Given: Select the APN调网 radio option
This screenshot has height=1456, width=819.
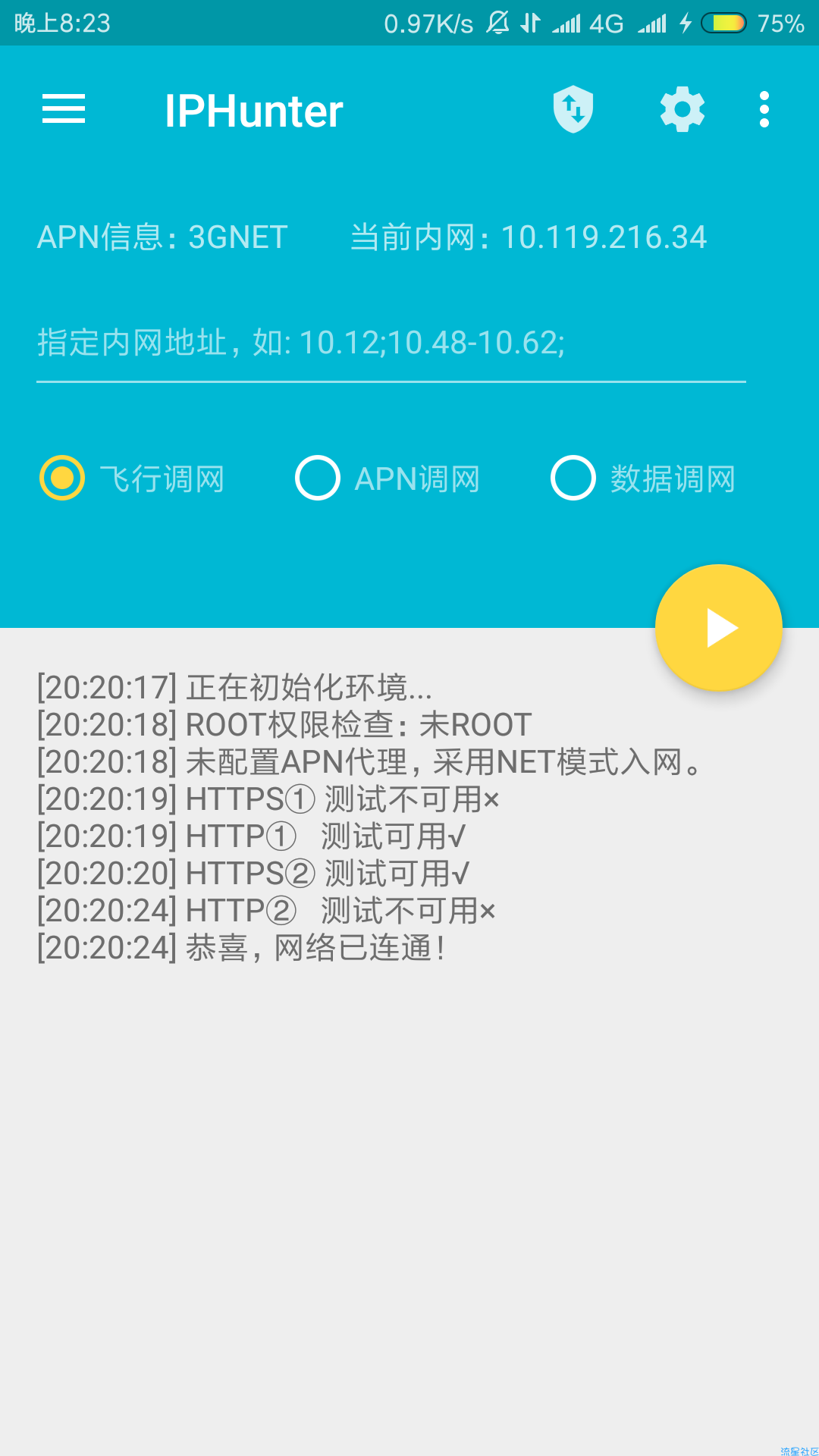Looking at the screenshot, I should click(x=388, y=479).
